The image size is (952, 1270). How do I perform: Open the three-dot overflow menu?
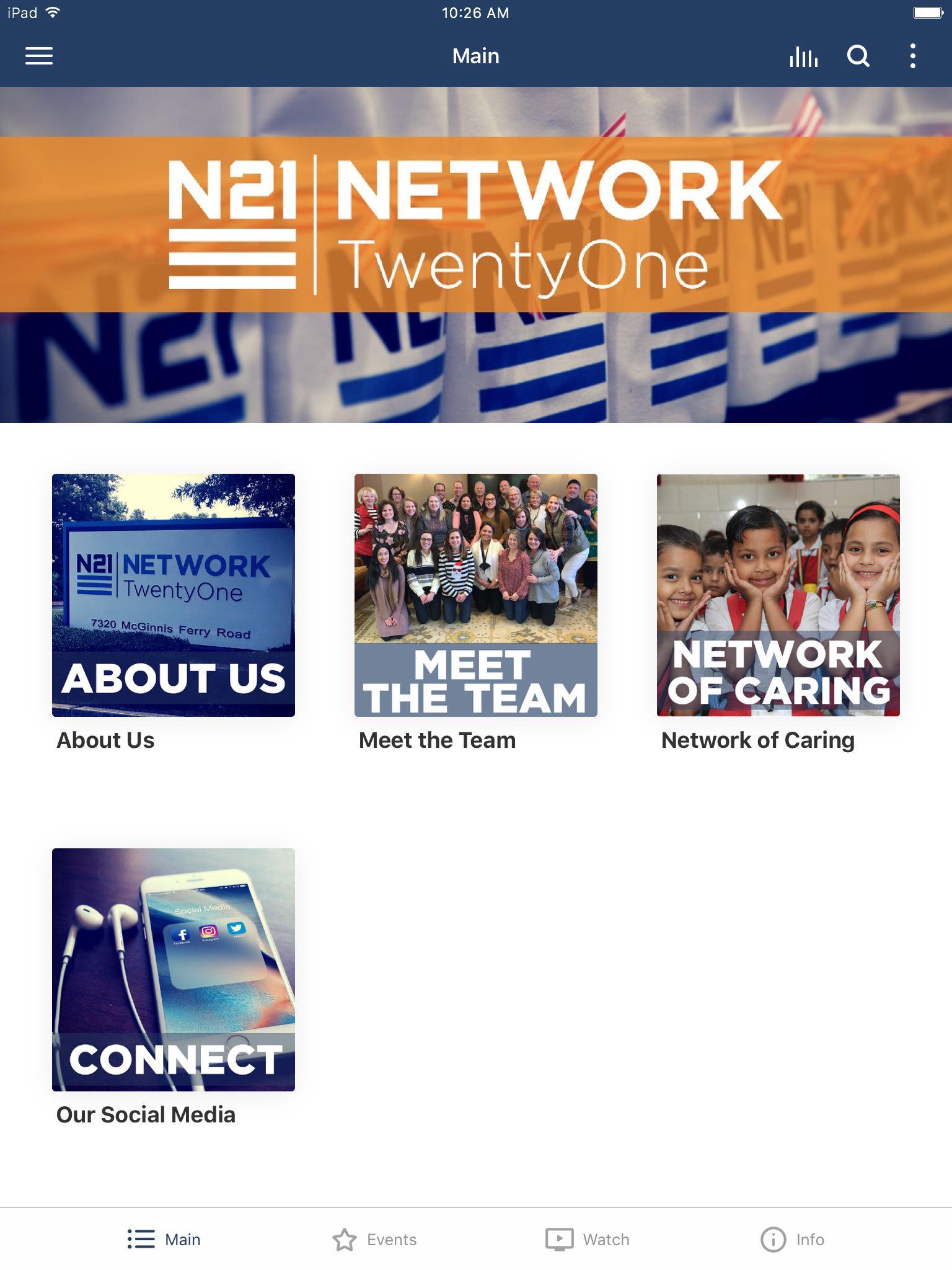[912, 56]
